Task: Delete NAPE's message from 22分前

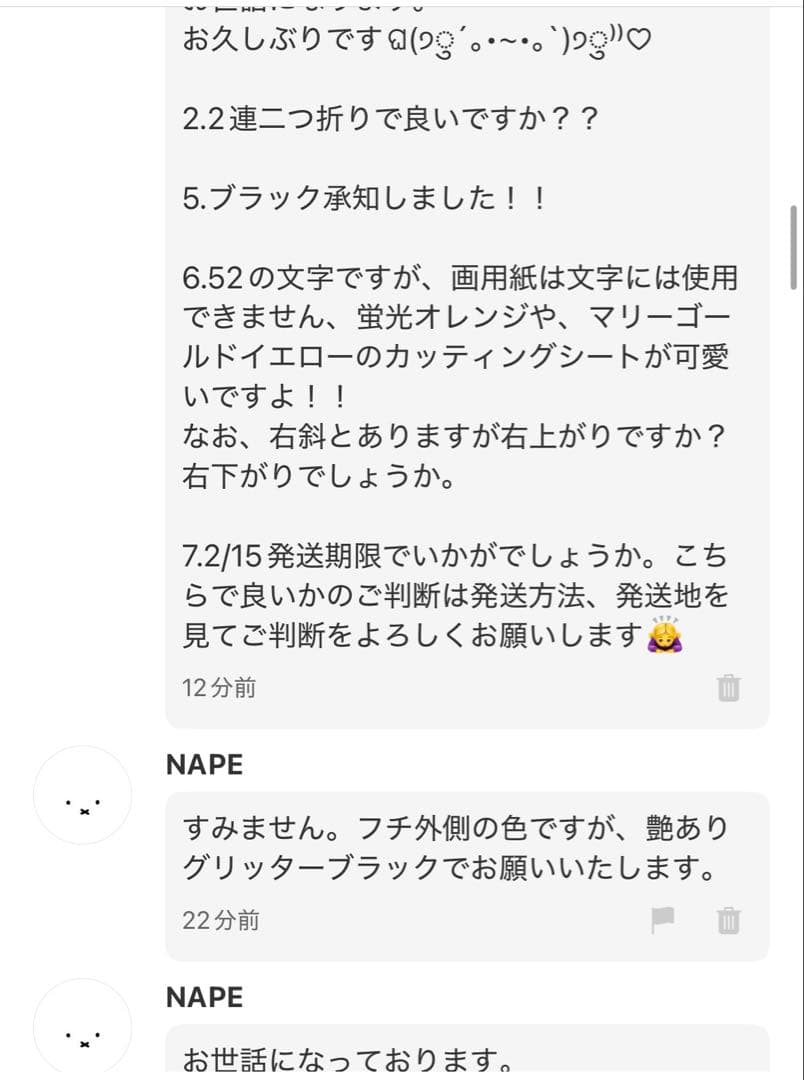Action: [728, 920]
